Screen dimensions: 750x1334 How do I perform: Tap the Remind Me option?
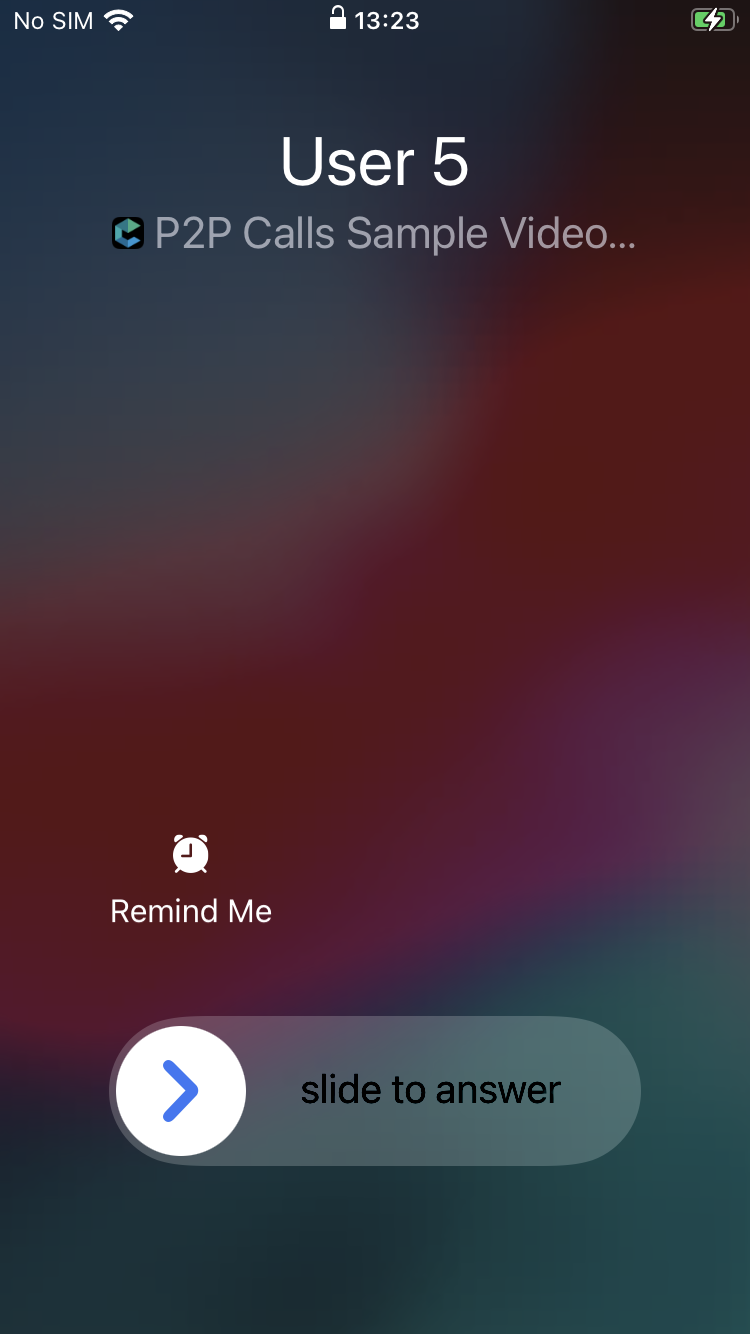190,878
